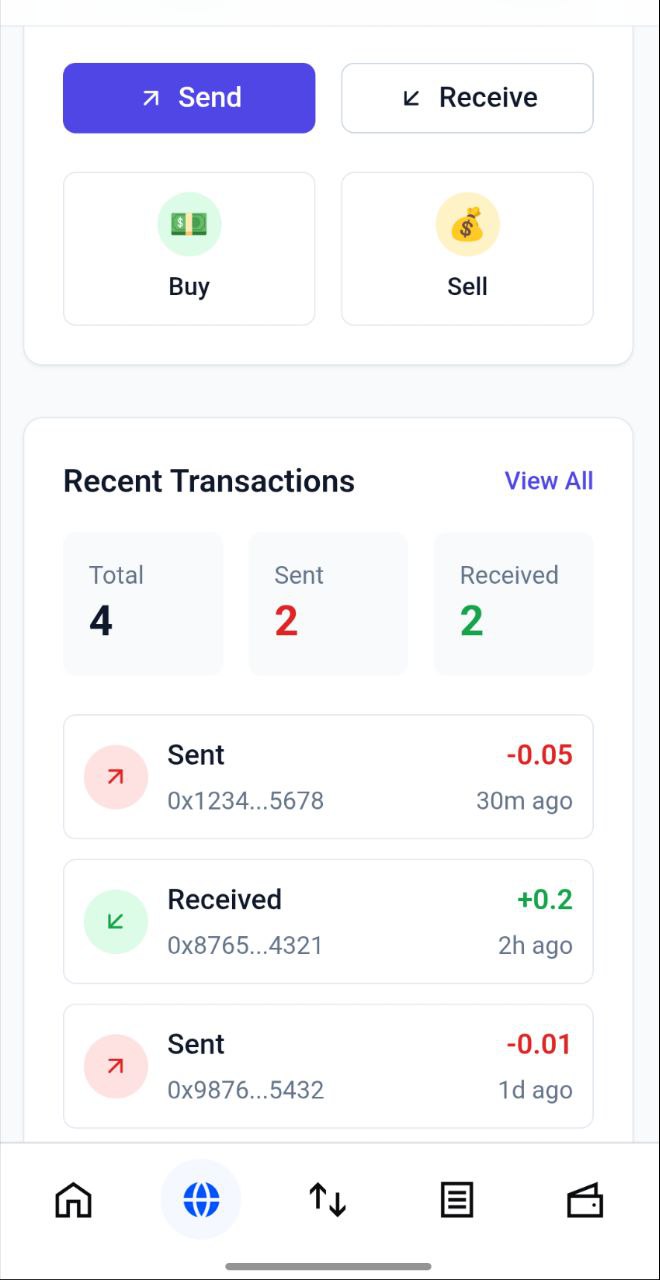
Task: Select the globe tab
Action: (201, 1199)
